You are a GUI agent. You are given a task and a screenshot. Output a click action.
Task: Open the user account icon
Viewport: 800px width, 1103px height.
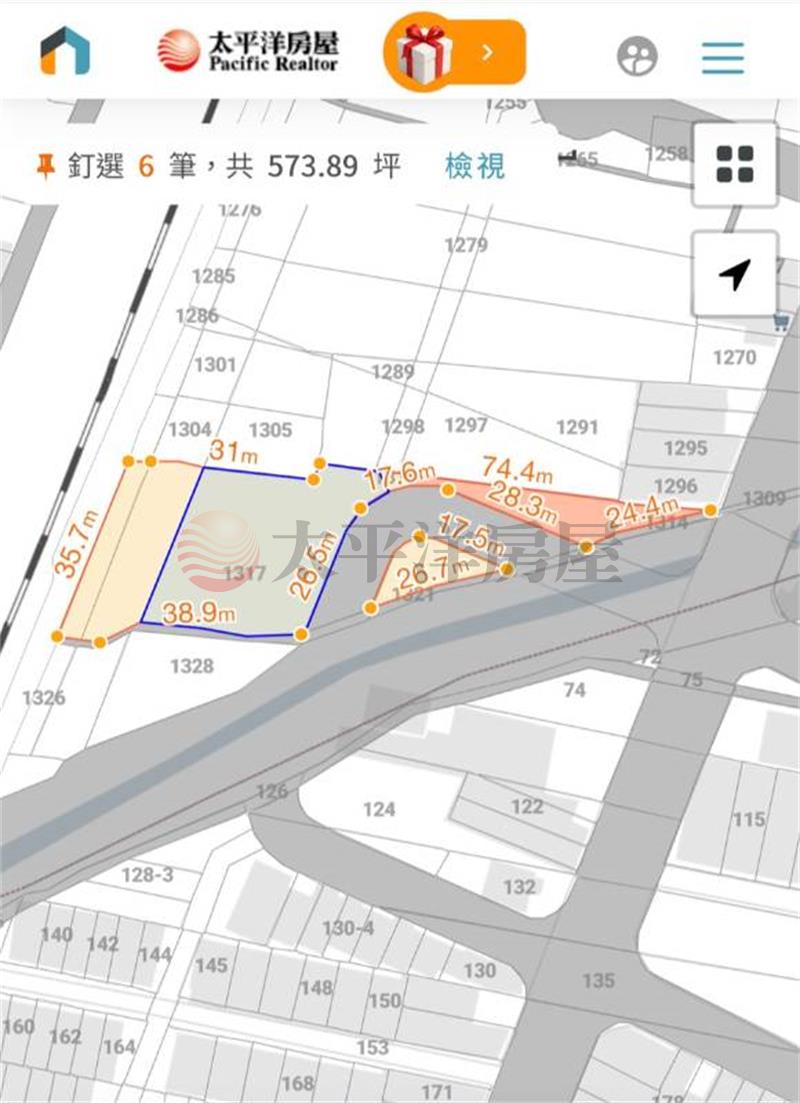click(637, 56)
